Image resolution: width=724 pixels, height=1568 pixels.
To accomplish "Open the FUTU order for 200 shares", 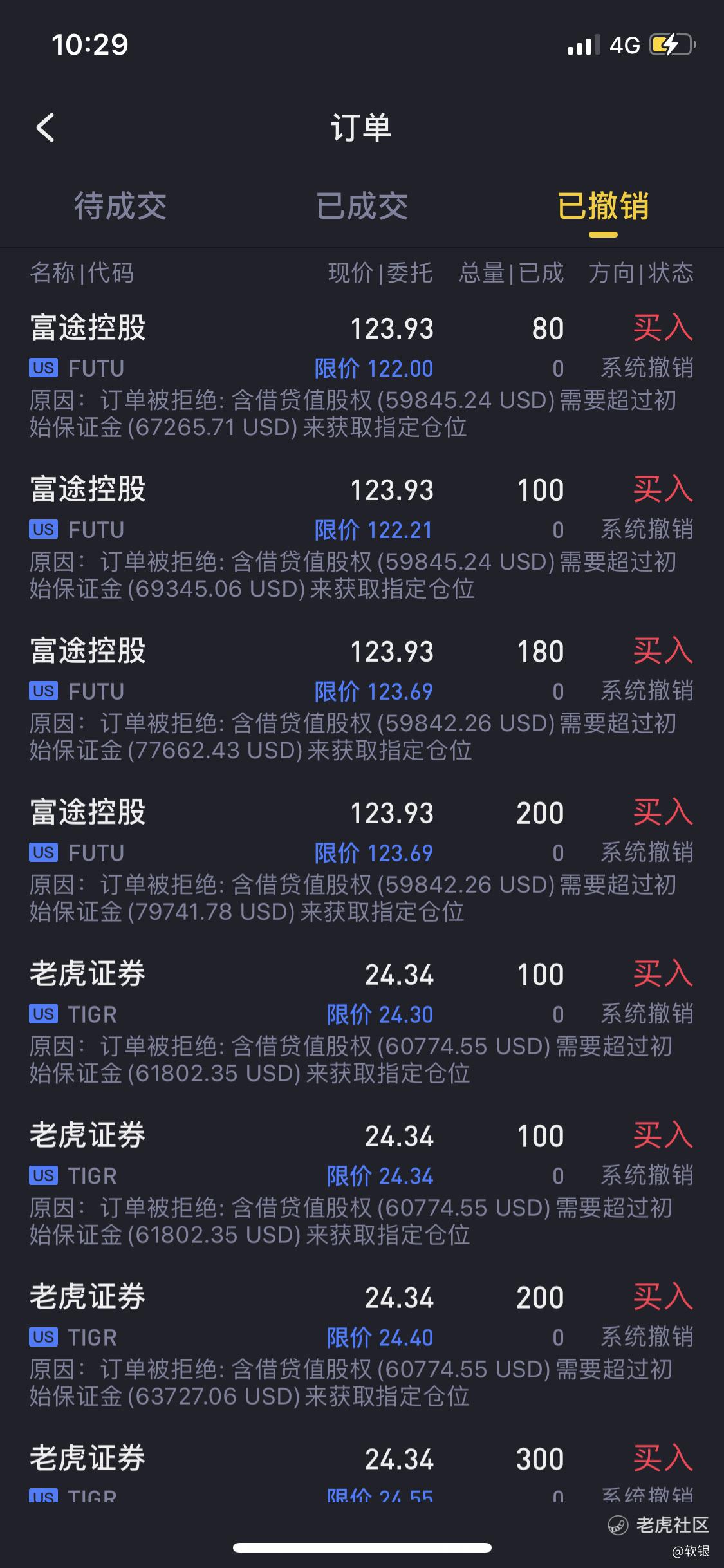I will tap(362, 860).
